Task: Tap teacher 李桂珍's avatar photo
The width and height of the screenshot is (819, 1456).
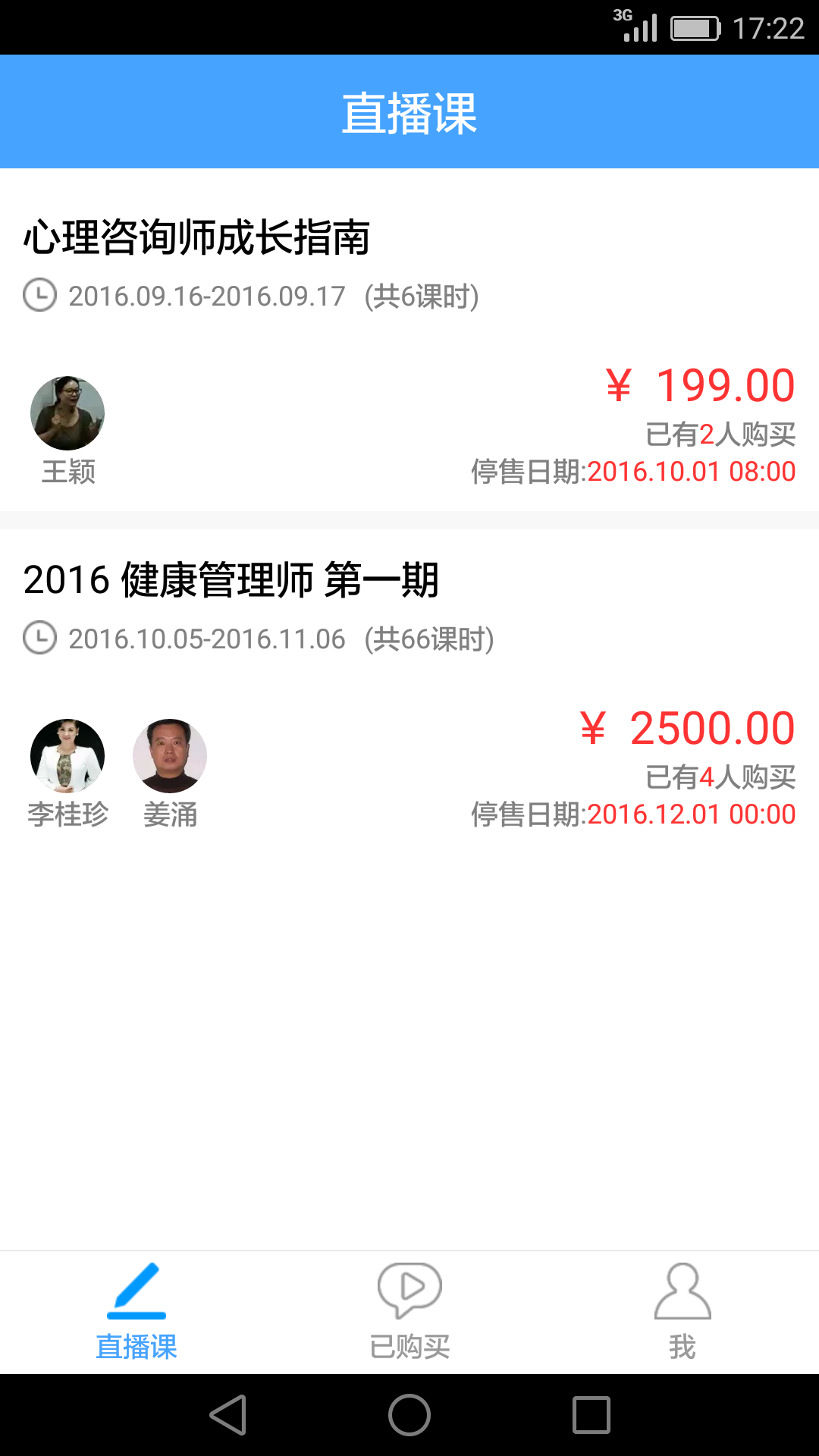Action: [x=67, y=756]
